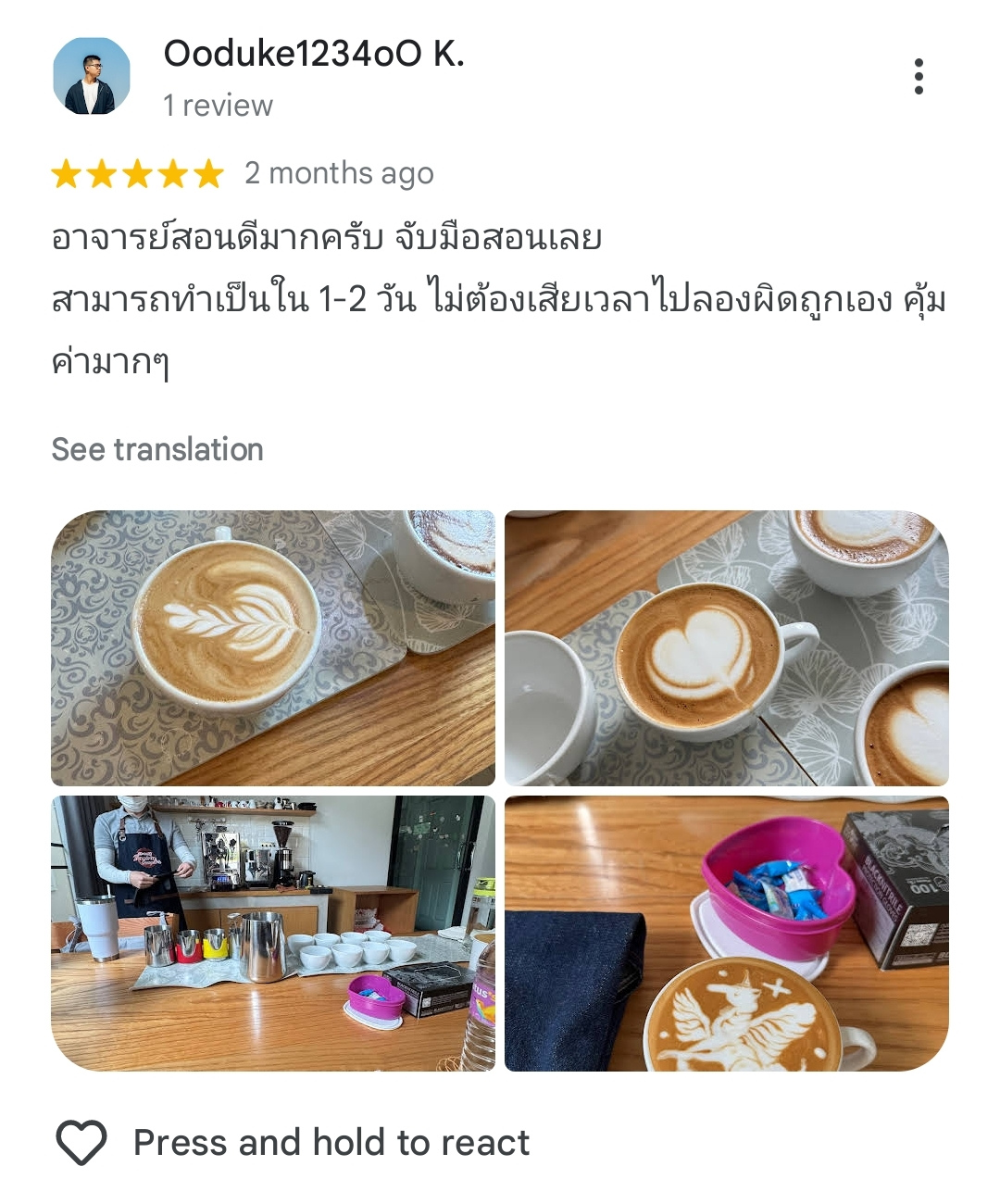This screenshot has height=1204, width=1000.
Task: Open reviewer name Ooduke1234oO K.
Action: pos(314,54)
